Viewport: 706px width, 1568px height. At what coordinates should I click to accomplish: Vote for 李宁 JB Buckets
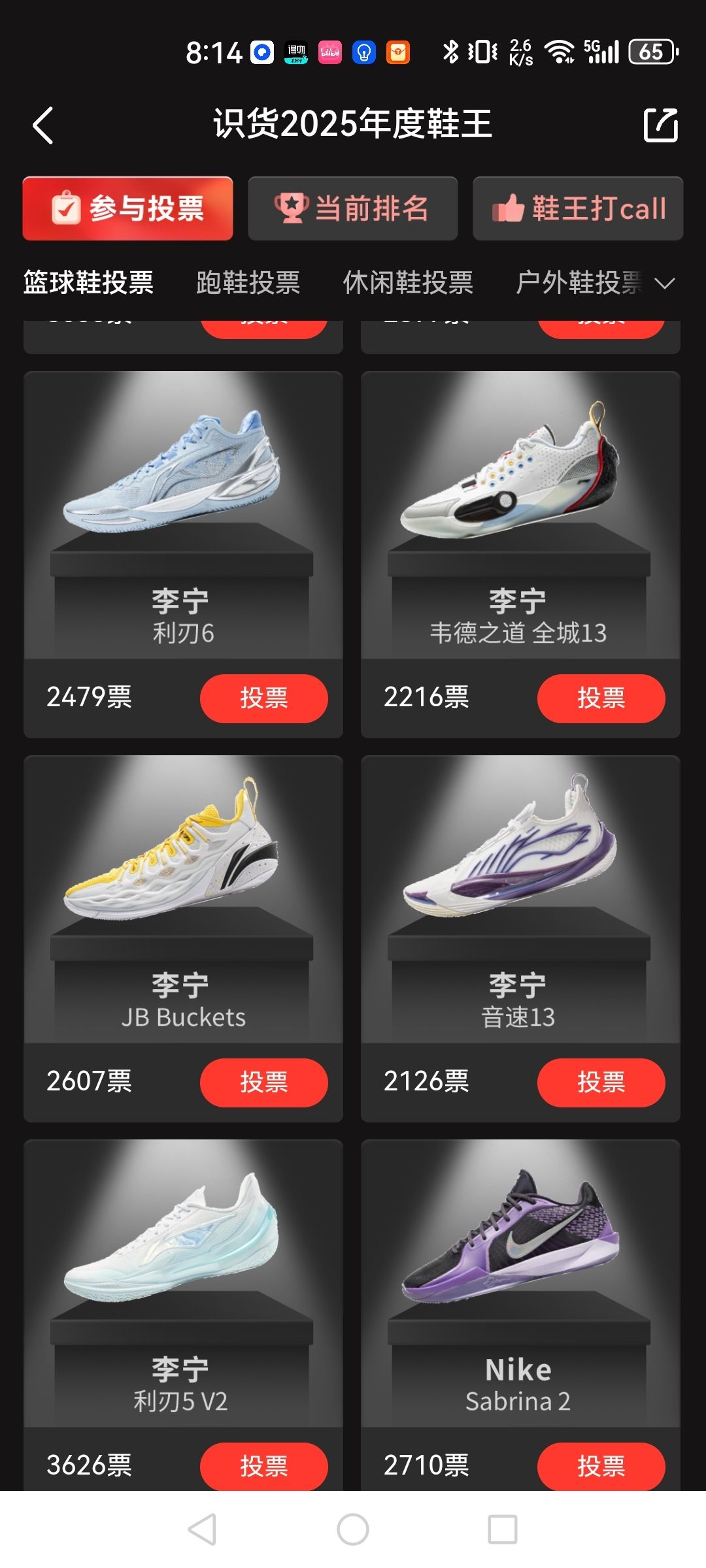click(x=263, y=1082)
